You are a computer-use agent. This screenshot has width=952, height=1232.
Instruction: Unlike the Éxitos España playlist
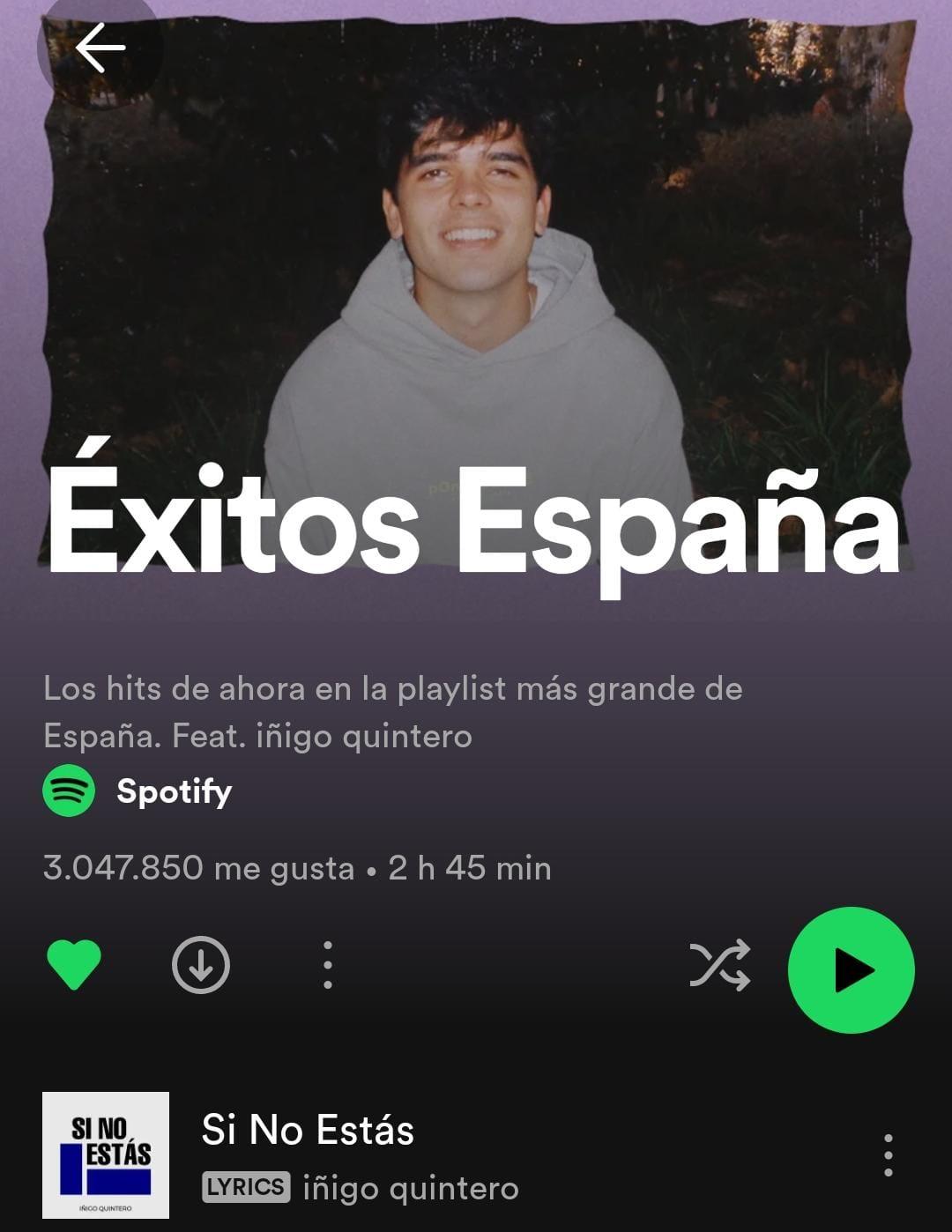pyautogui.click(x=74, y=964)
